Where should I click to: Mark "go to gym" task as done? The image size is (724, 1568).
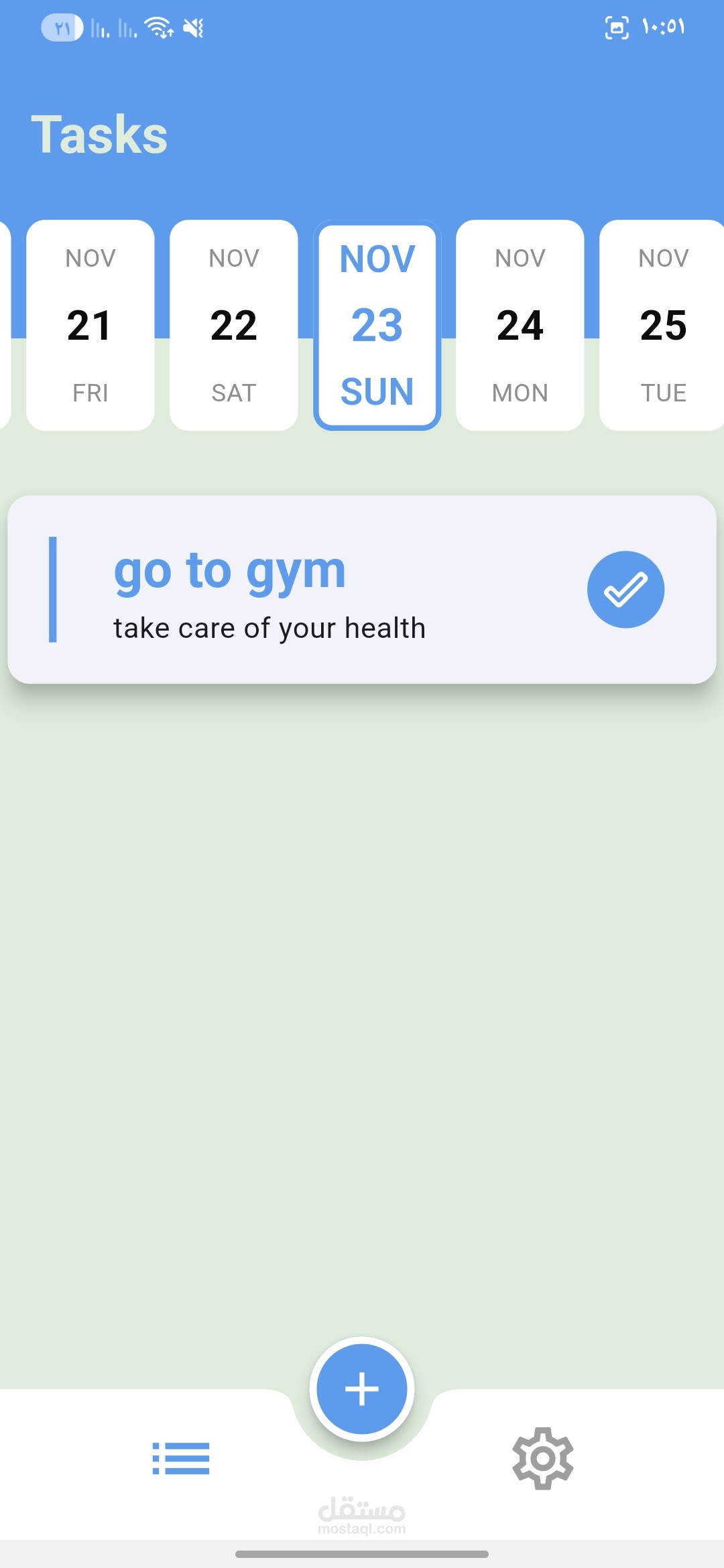[625, 590]
